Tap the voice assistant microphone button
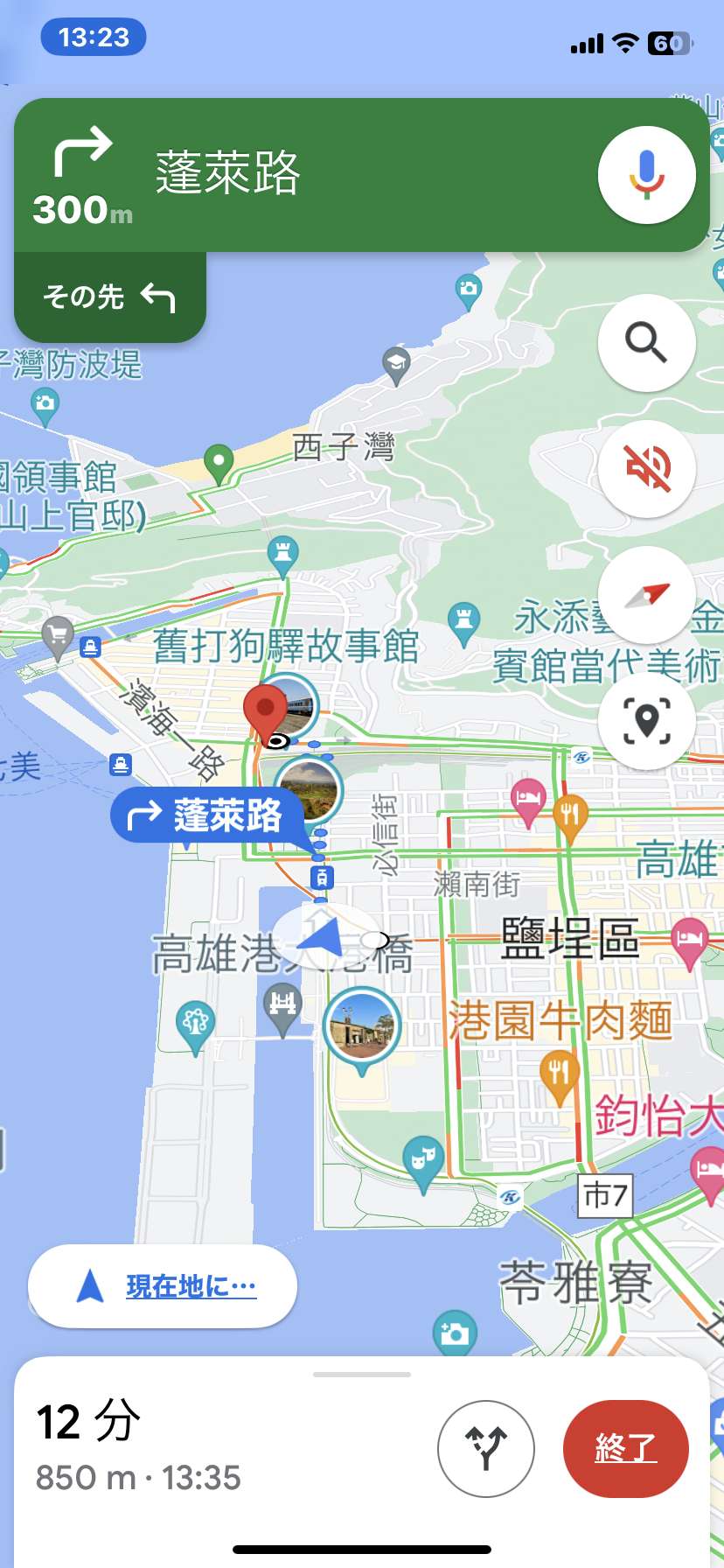Screen dimensions: 724x1568 click(x=646, y=175)
